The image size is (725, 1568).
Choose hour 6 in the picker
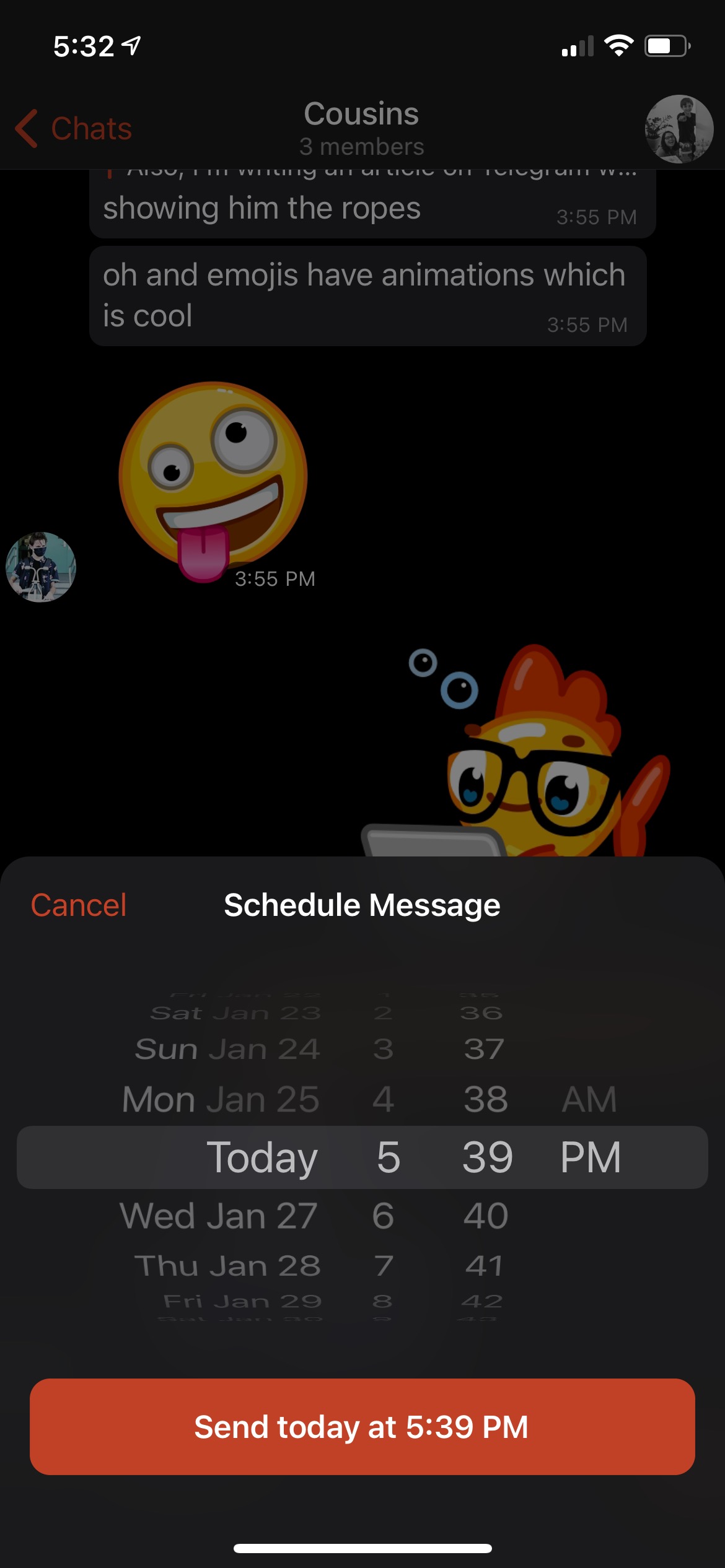click(x=383, y=1216)
